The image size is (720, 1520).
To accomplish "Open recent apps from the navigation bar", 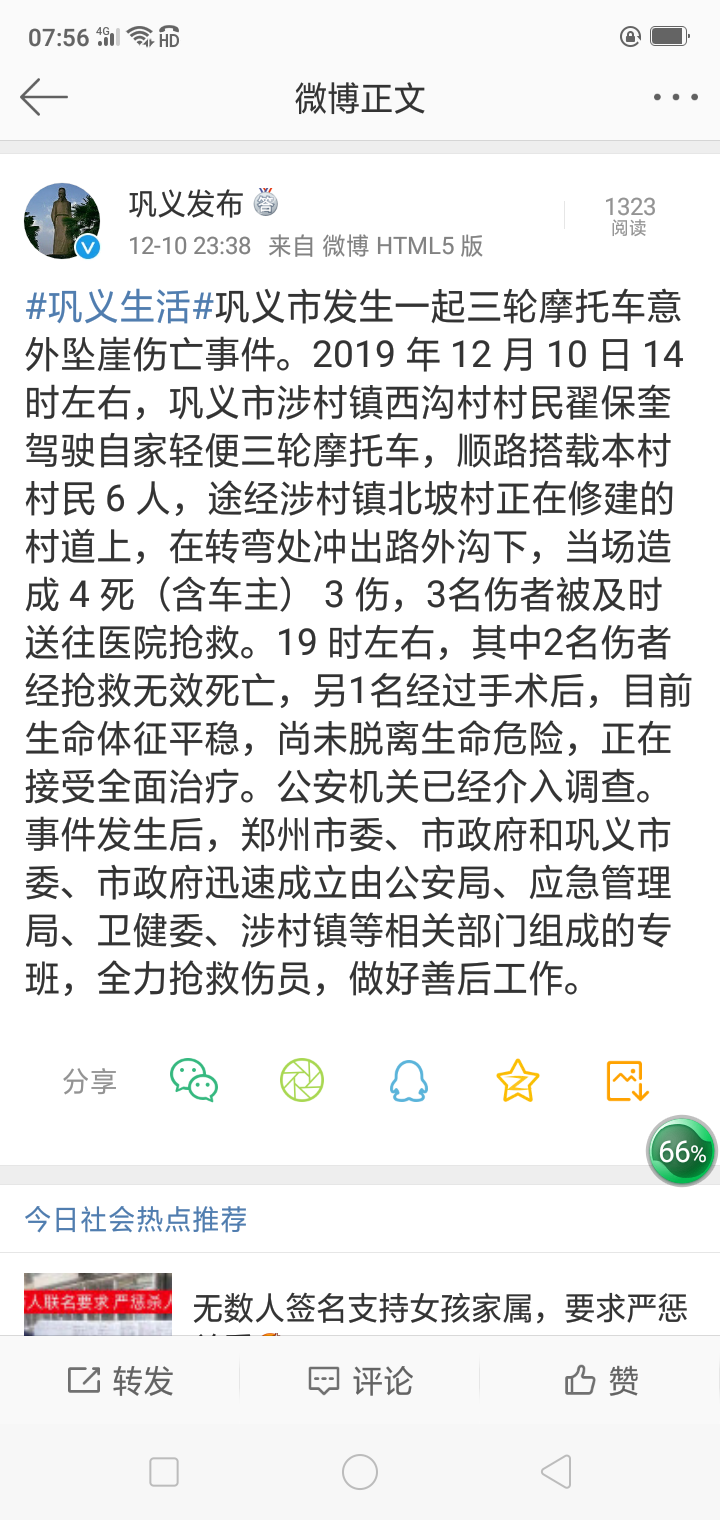I will click(164, 1471).
